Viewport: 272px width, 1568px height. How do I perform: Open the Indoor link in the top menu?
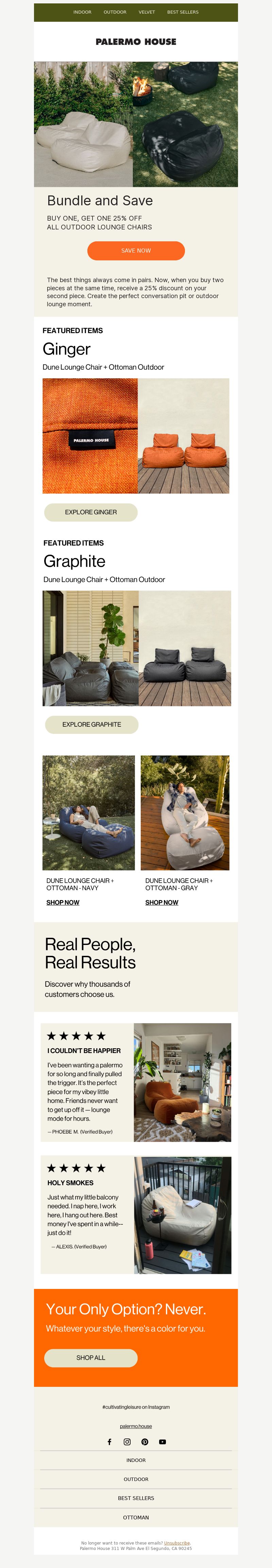pos(82,12)
